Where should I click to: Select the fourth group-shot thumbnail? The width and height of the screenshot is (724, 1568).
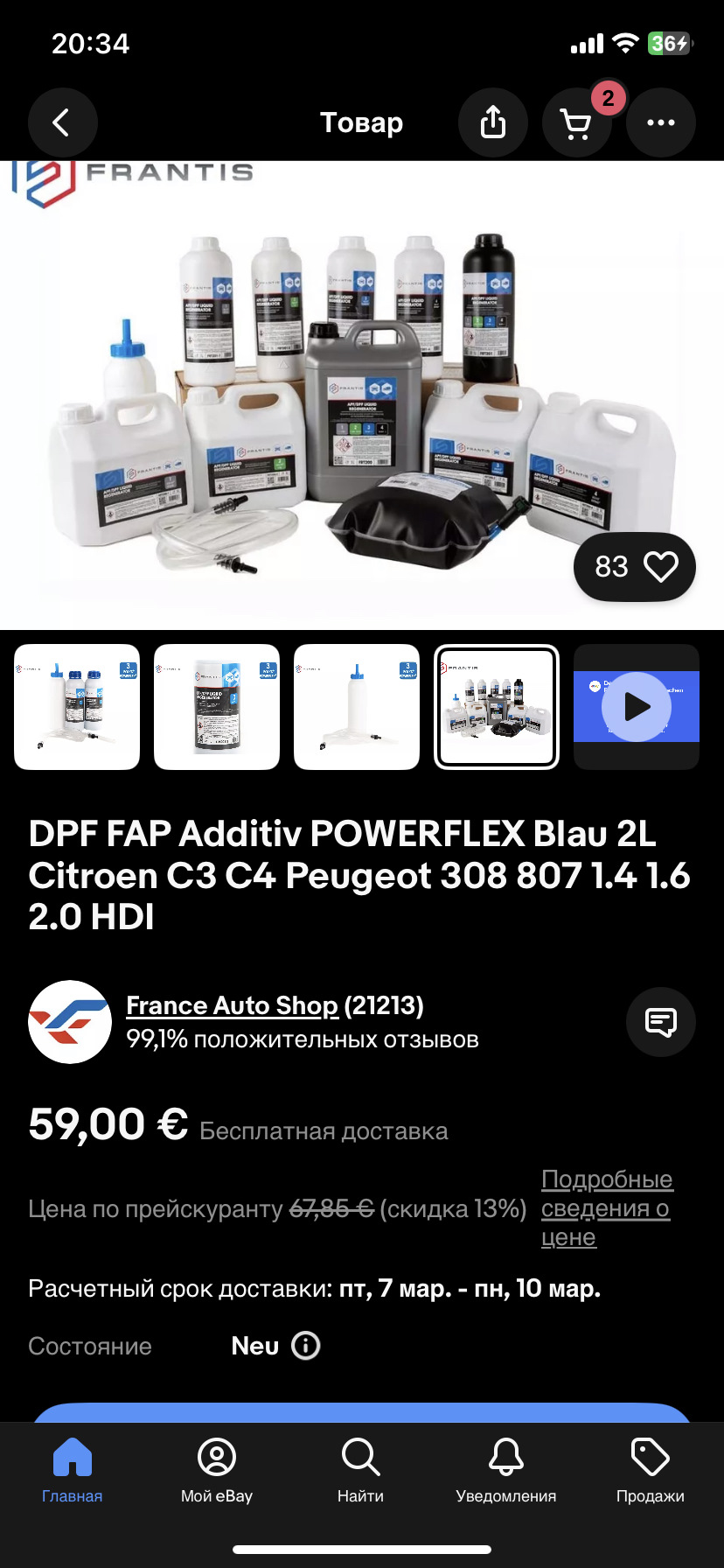click(x=496, y=706)
